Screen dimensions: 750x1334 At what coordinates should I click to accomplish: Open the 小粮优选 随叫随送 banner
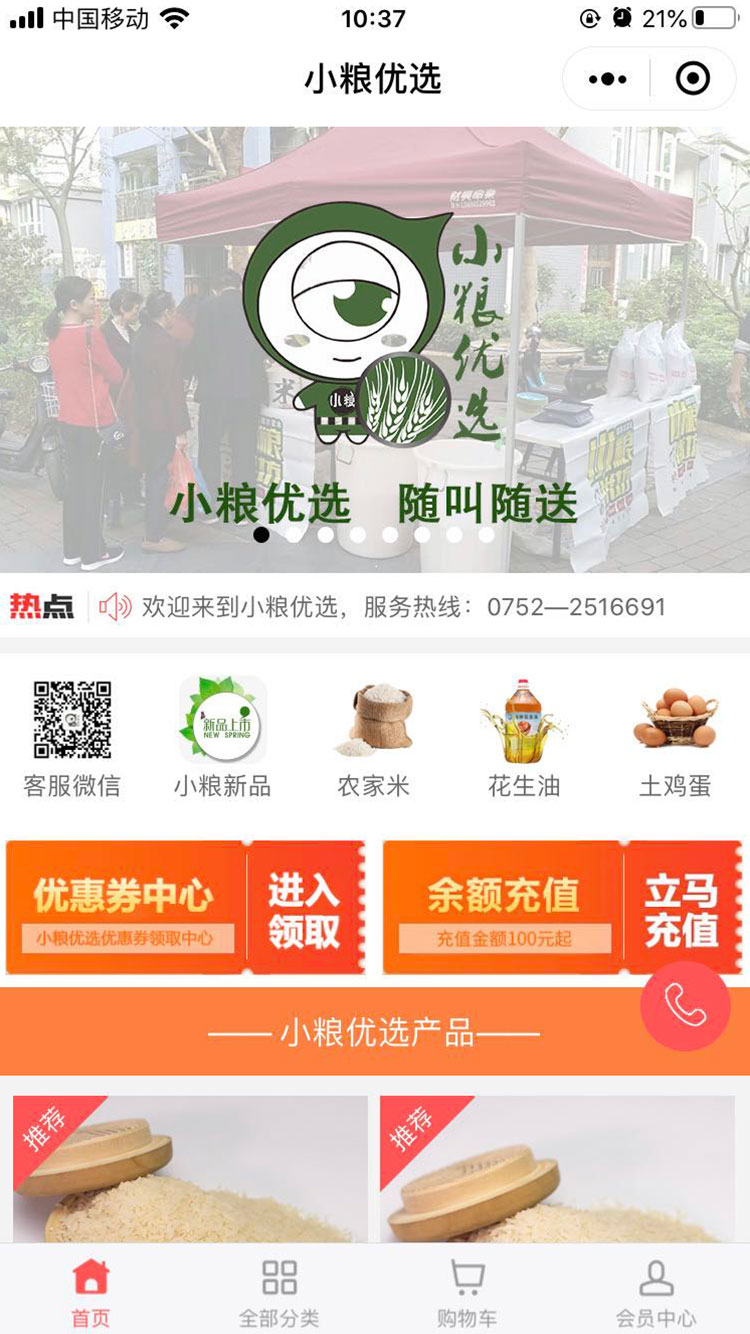point(375,350)
